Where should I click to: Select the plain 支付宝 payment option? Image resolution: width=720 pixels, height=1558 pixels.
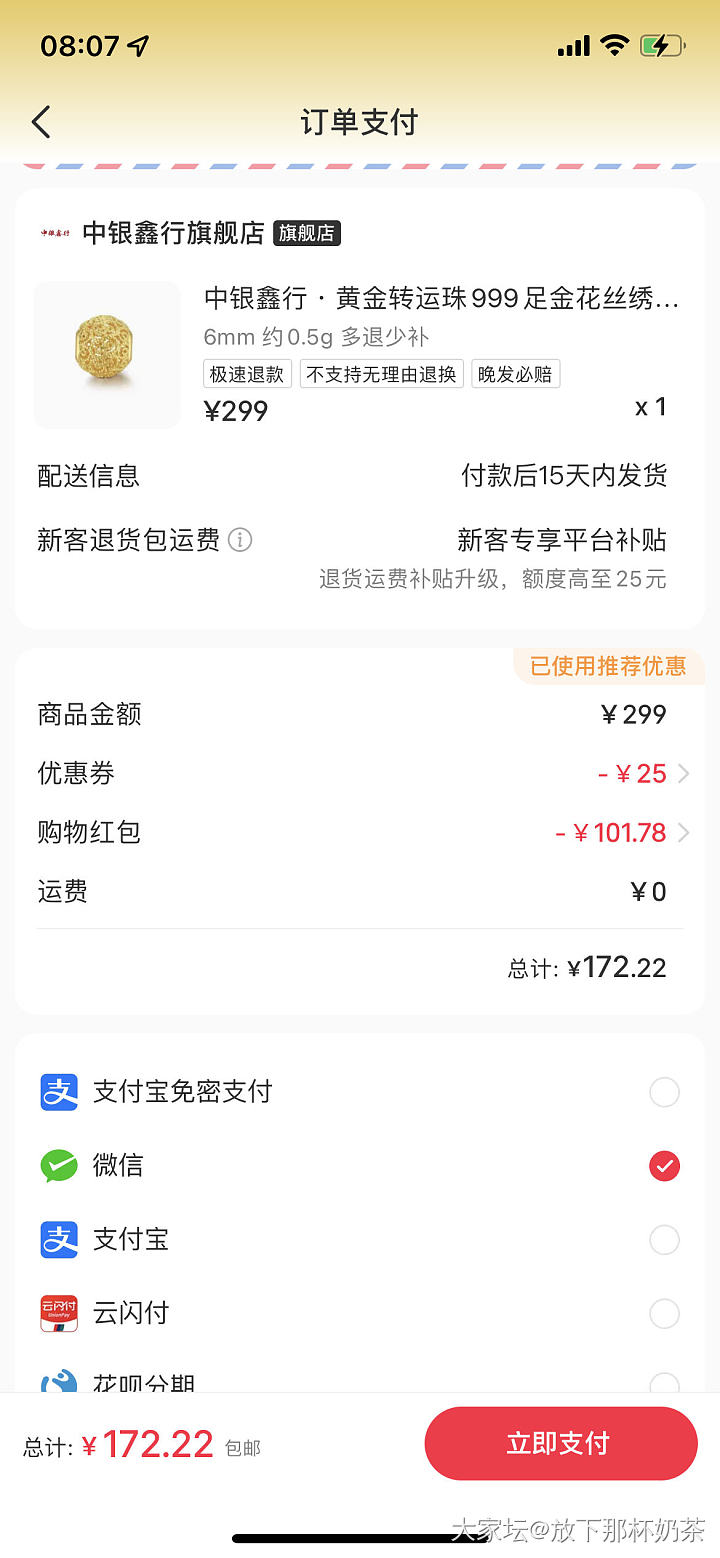(x=664, y=1240)
